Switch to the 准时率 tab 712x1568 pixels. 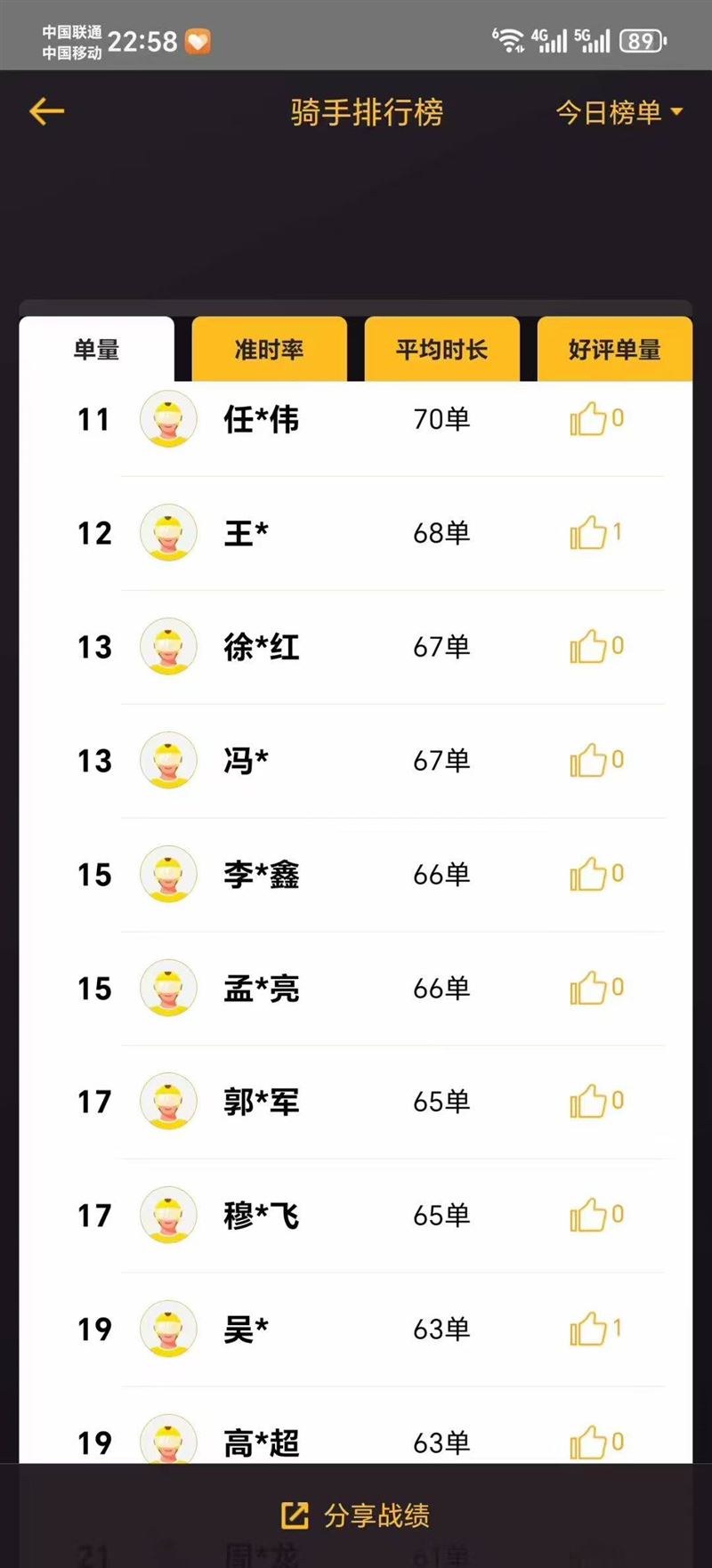point(269,350)
